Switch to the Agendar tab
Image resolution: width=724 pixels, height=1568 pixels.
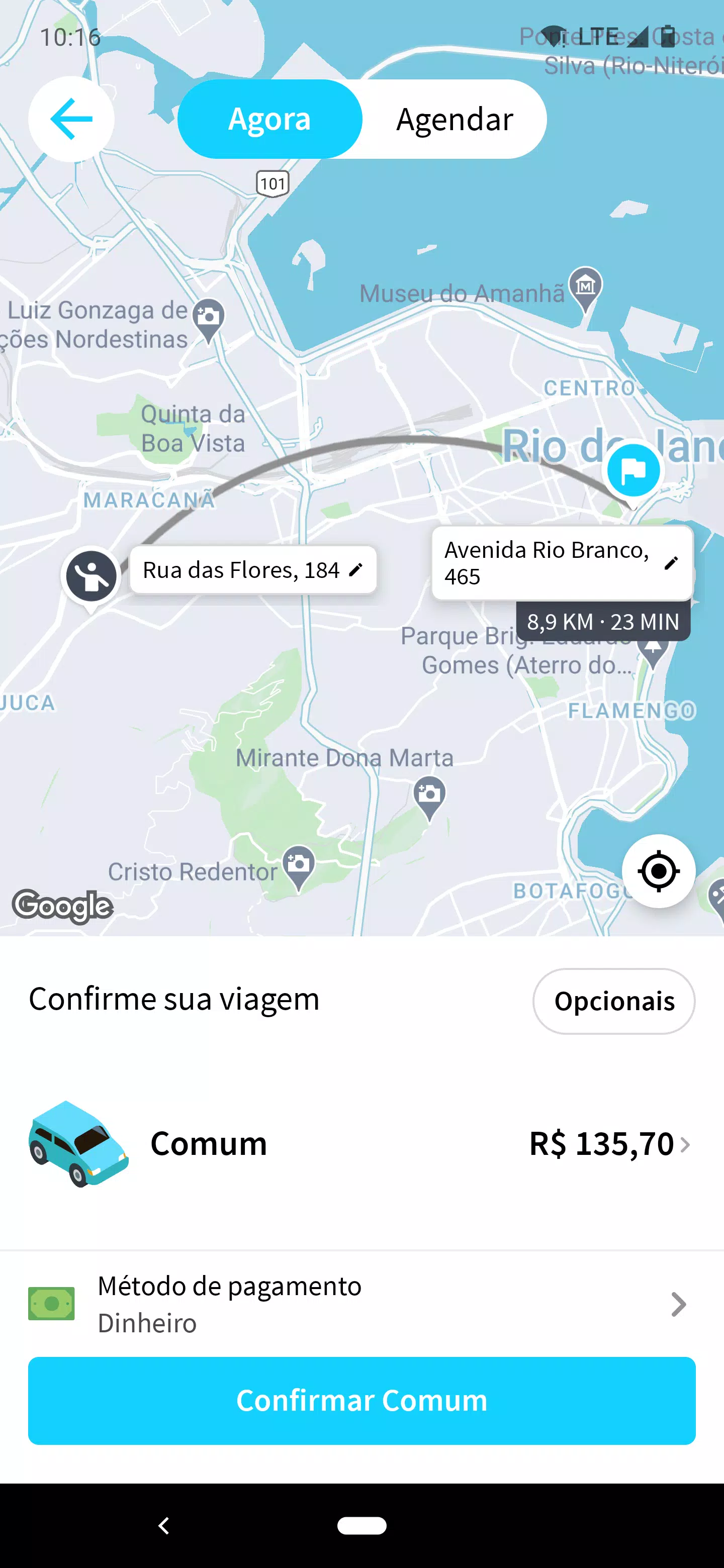pos(455,119)
